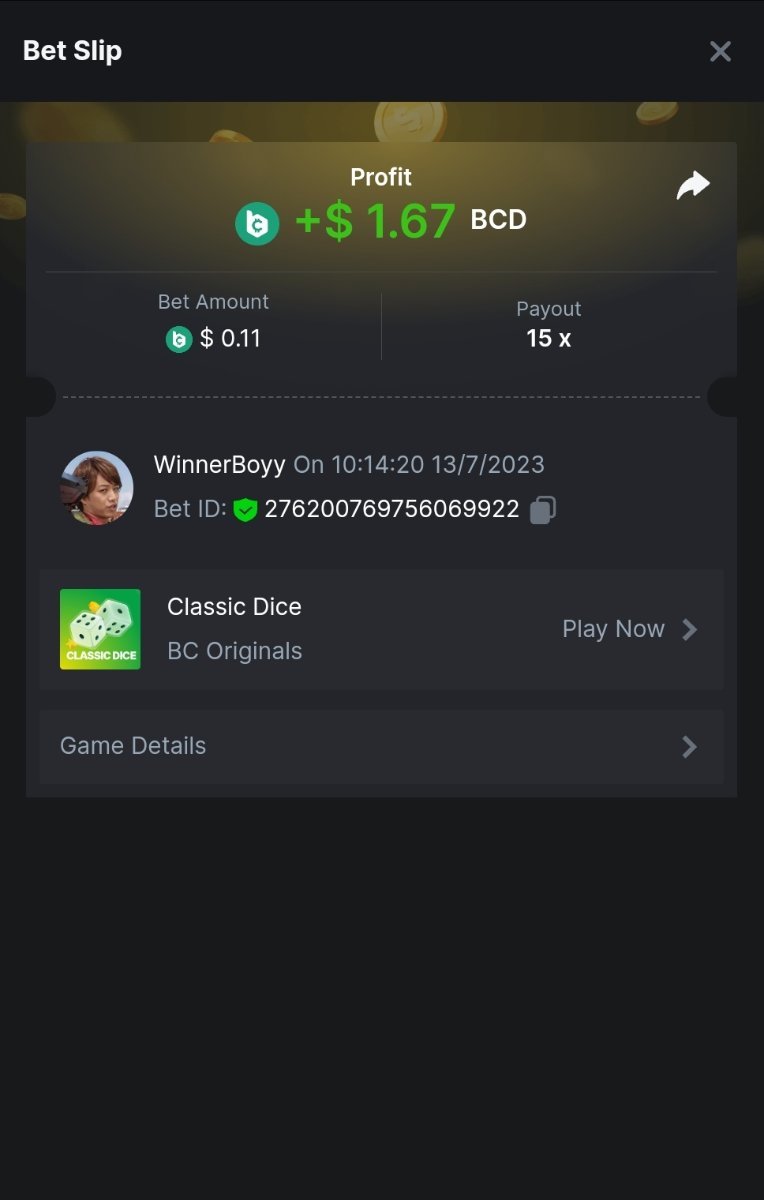Expand Game Details

point(380,746)
